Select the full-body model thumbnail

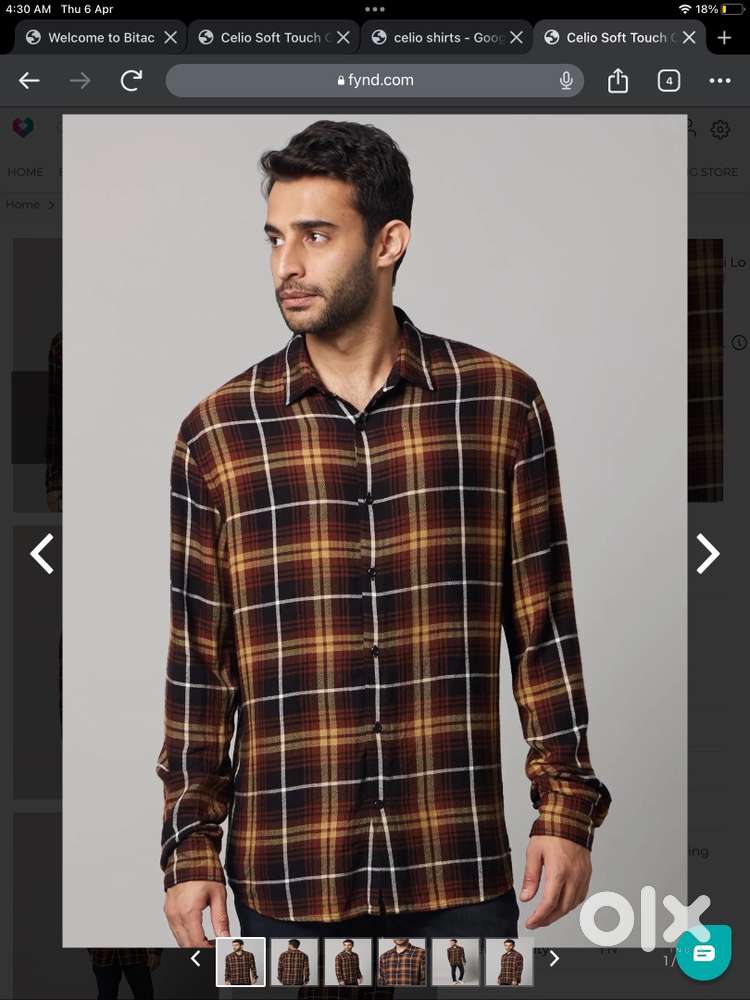click(x=455, y=961)
